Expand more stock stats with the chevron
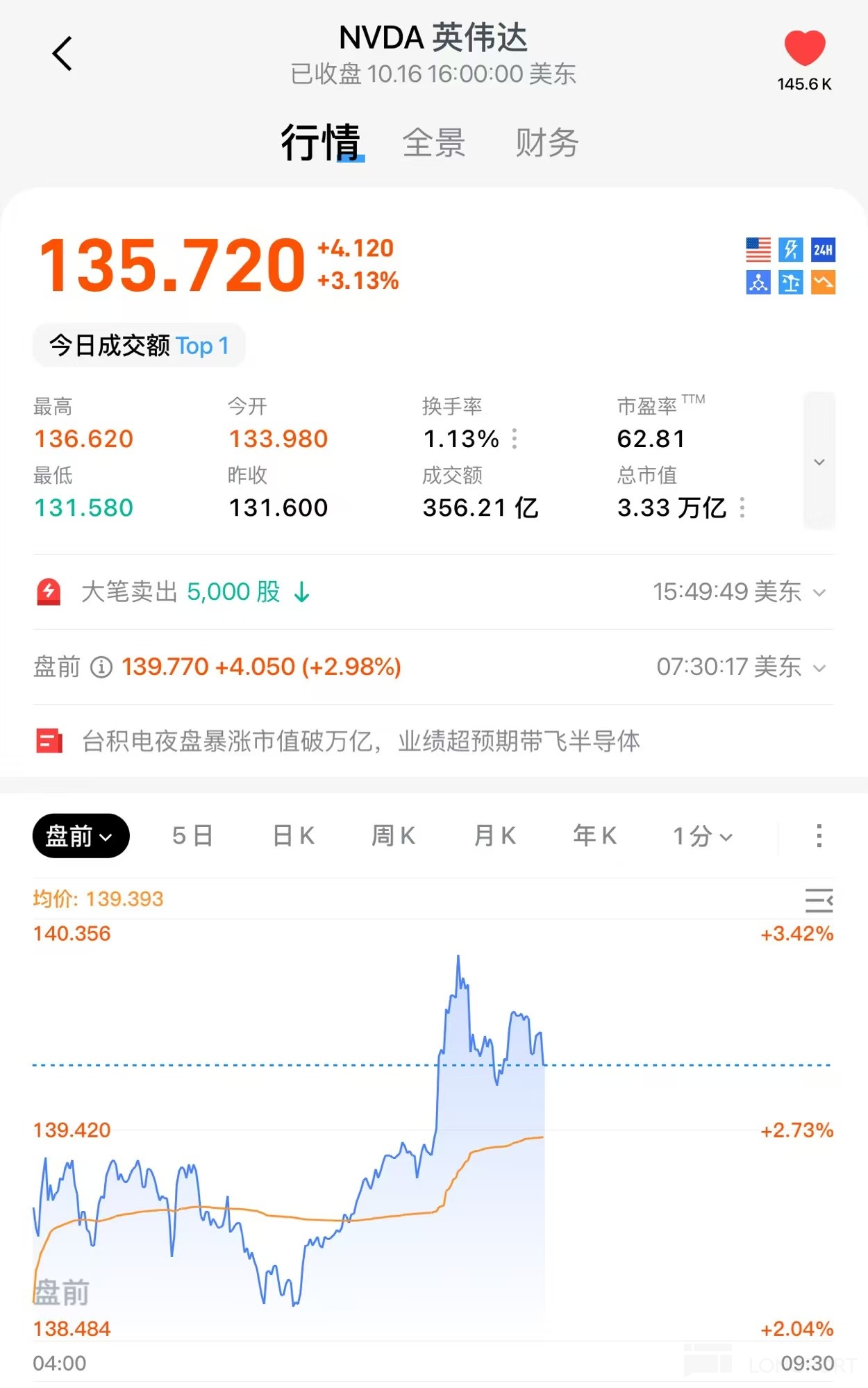The height and width of the screenshot is (1388, 868). pyautogui.click(x=819, y=462)
